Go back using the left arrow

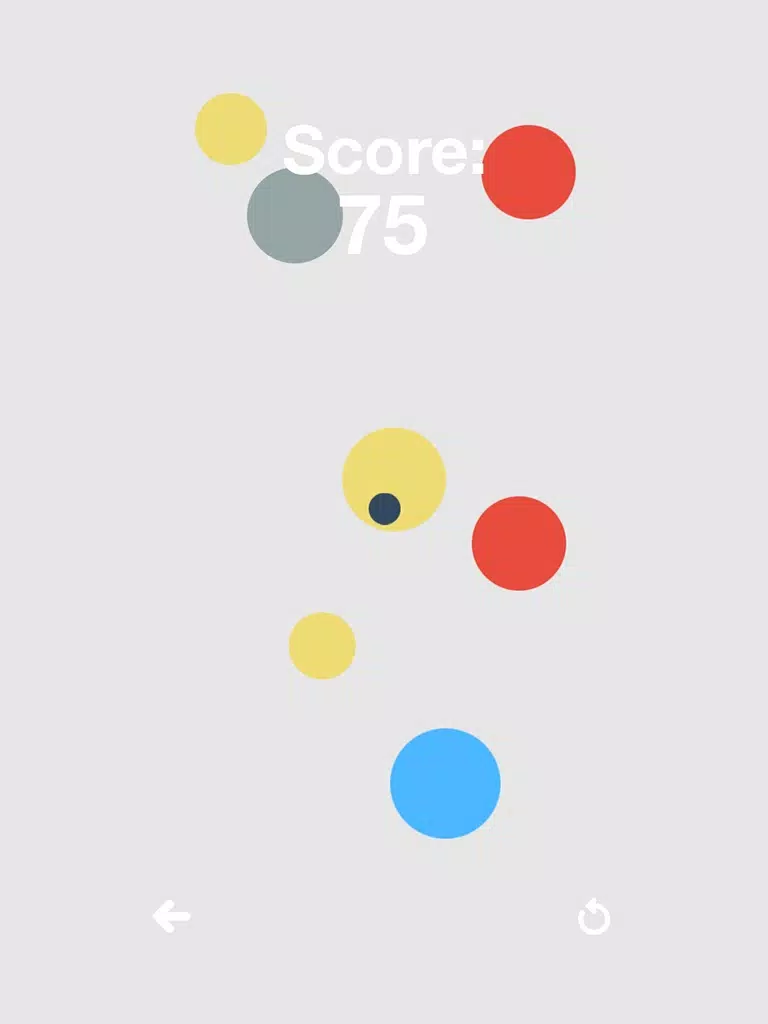point(171,916)
